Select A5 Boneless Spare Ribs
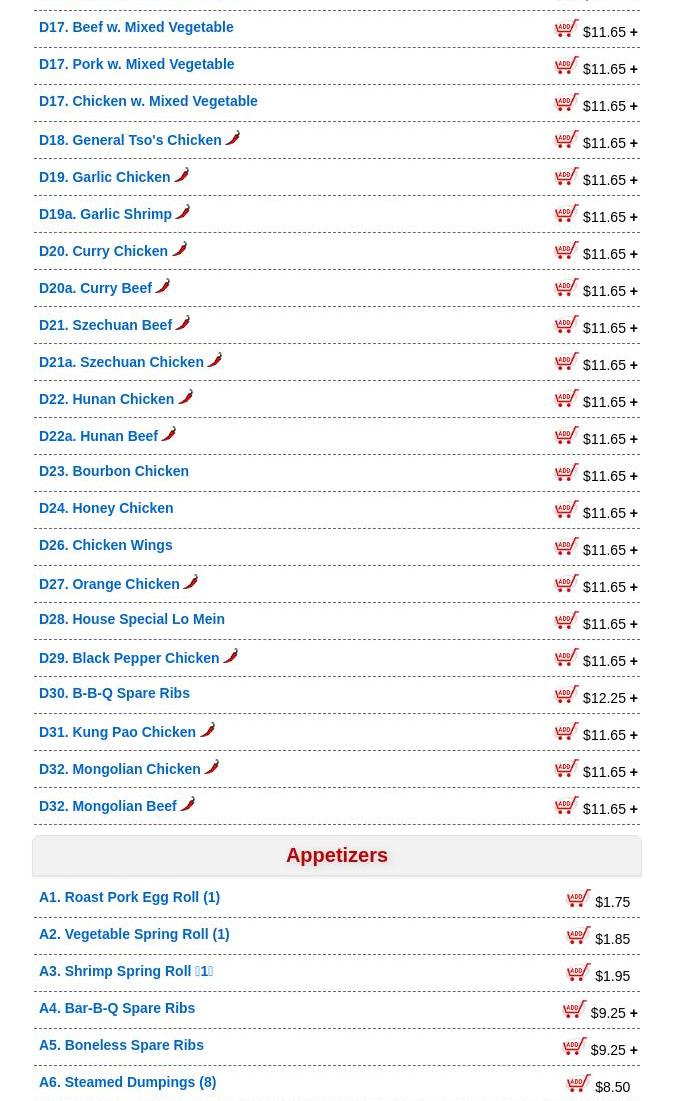The width and height of the screenshot is (675, 1101). (x=121, y=1046)
